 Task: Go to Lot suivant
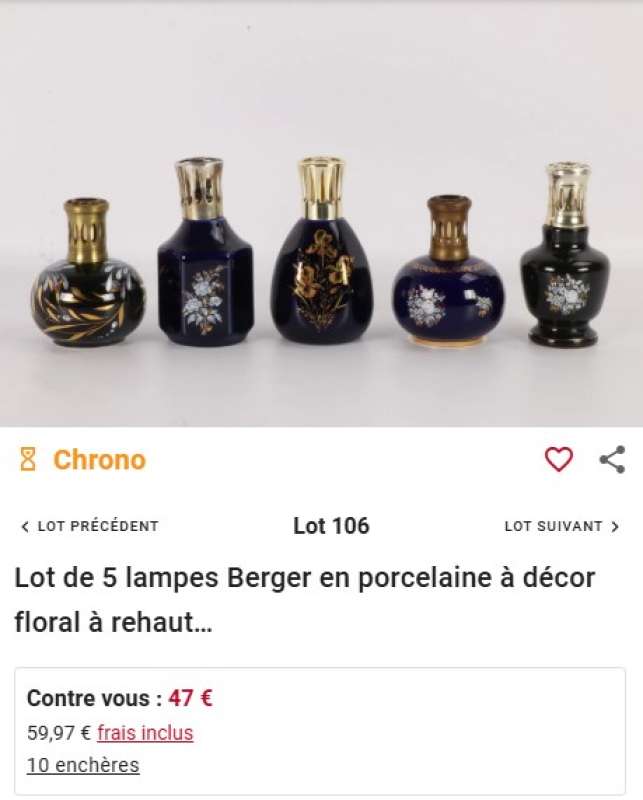561,526
